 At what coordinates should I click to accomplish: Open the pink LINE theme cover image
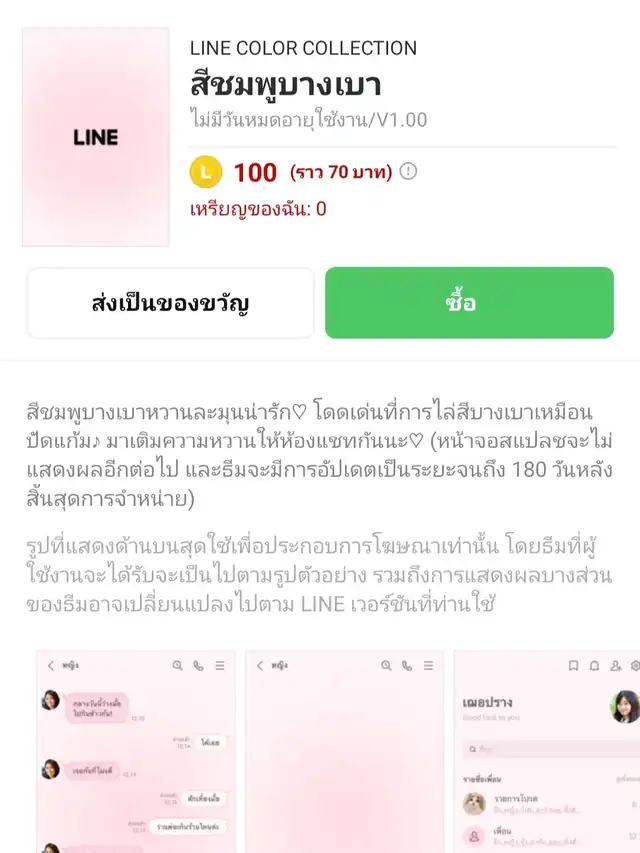coord(96,137)
